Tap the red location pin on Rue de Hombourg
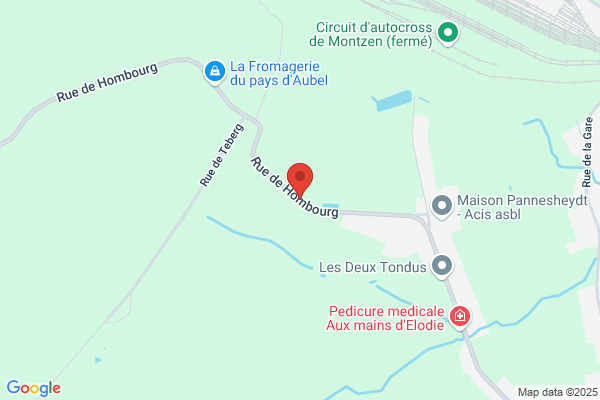The image size is (600, 400). coord(300,180)
